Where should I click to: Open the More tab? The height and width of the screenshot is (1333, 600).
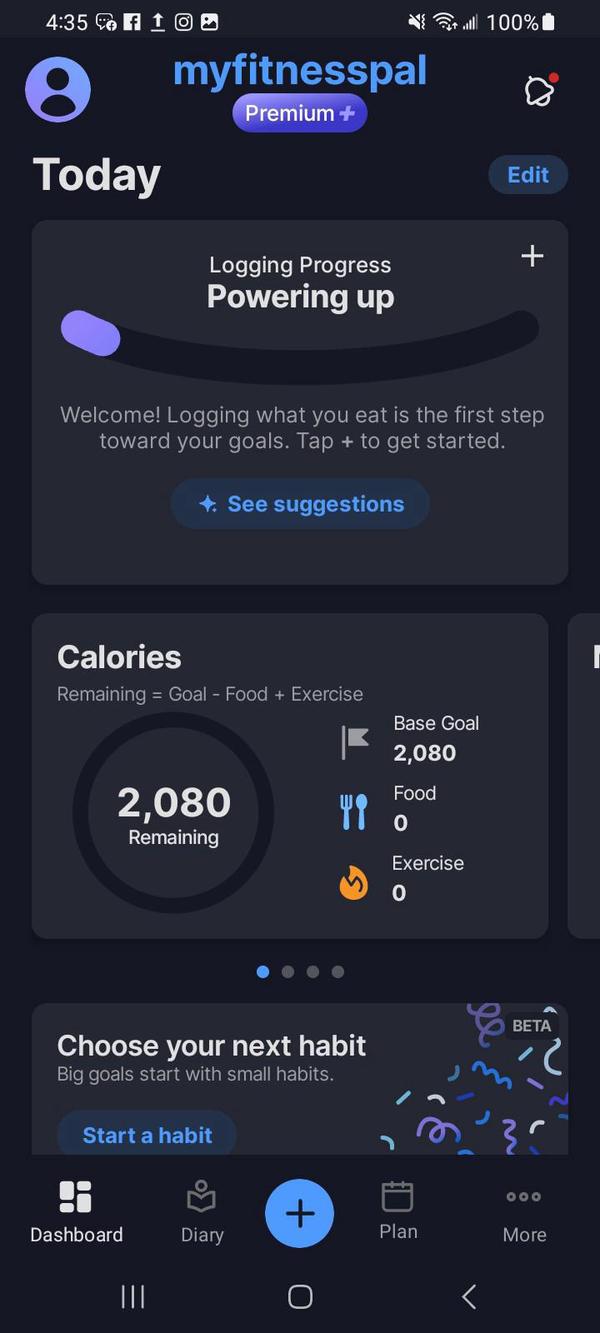pyautogui.click(x=524, y=1213)
